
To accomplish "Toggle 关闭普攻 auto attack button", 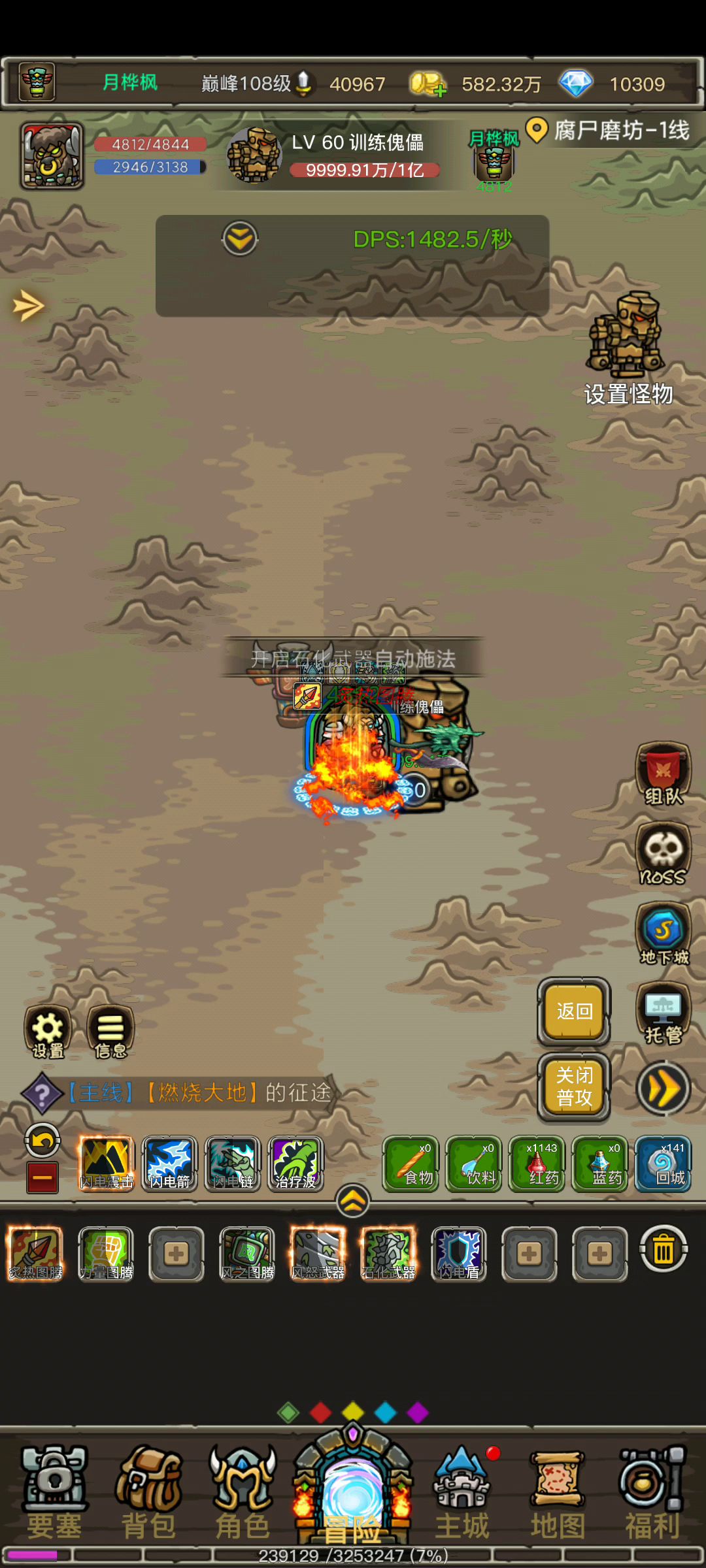I will (574, 1086).
